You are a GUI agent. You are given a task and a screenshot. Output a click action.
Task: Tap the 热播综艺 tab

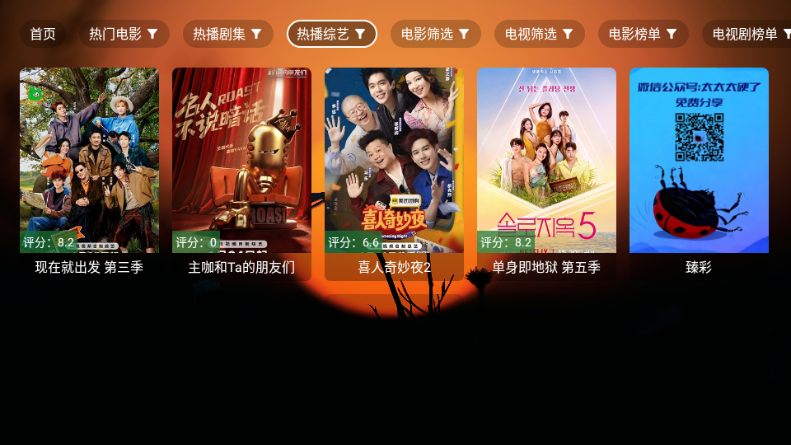pos(331,34)
